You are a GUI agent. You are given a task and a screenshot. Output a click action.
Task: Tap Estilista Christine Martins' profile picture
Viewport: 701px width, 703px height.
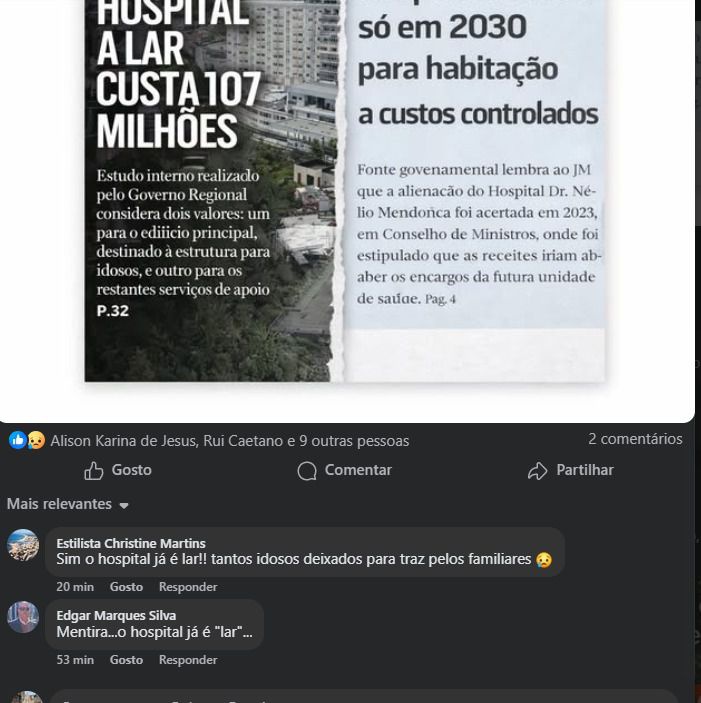click(23, 545)
